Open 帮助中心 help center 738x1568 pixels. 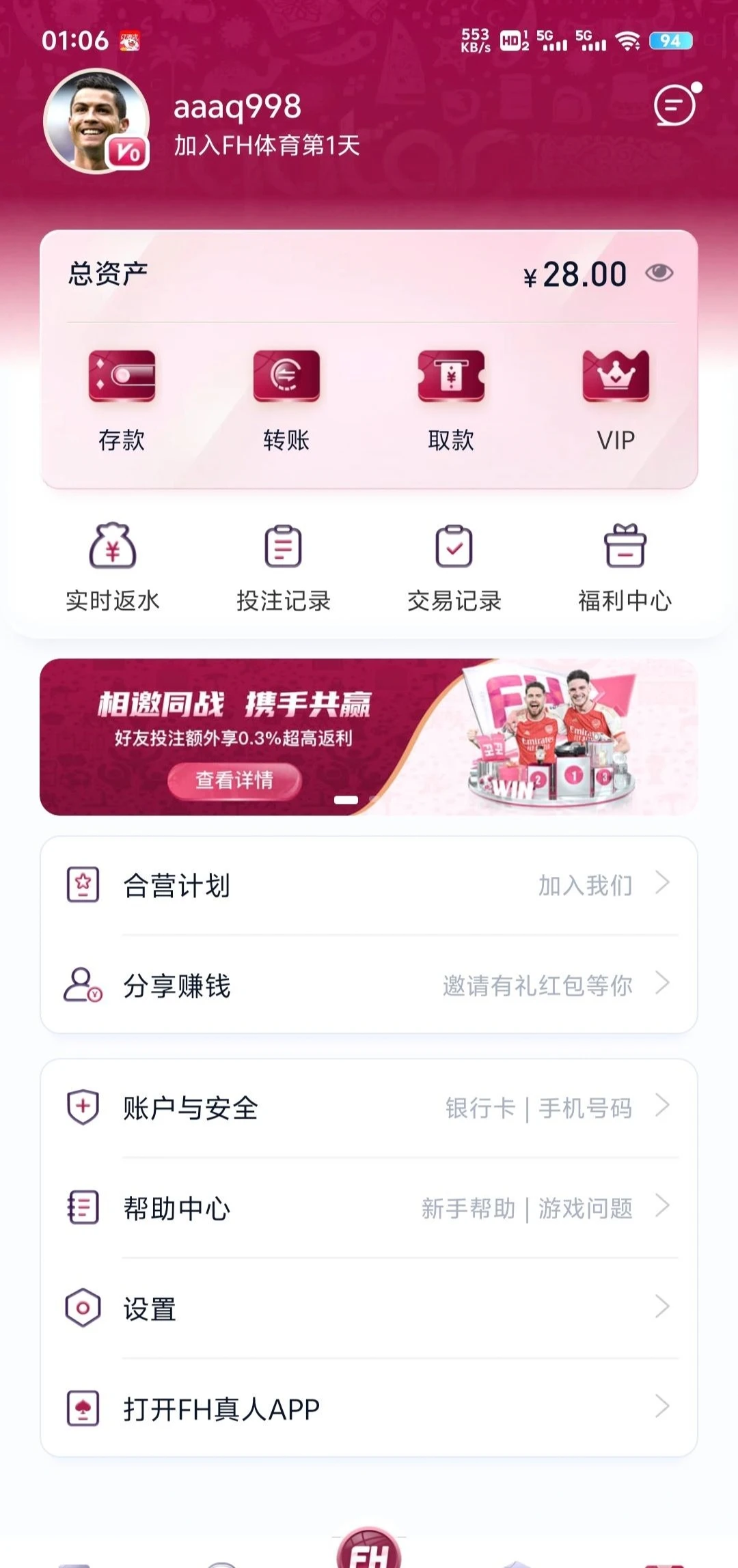[x=369, y=1208]
